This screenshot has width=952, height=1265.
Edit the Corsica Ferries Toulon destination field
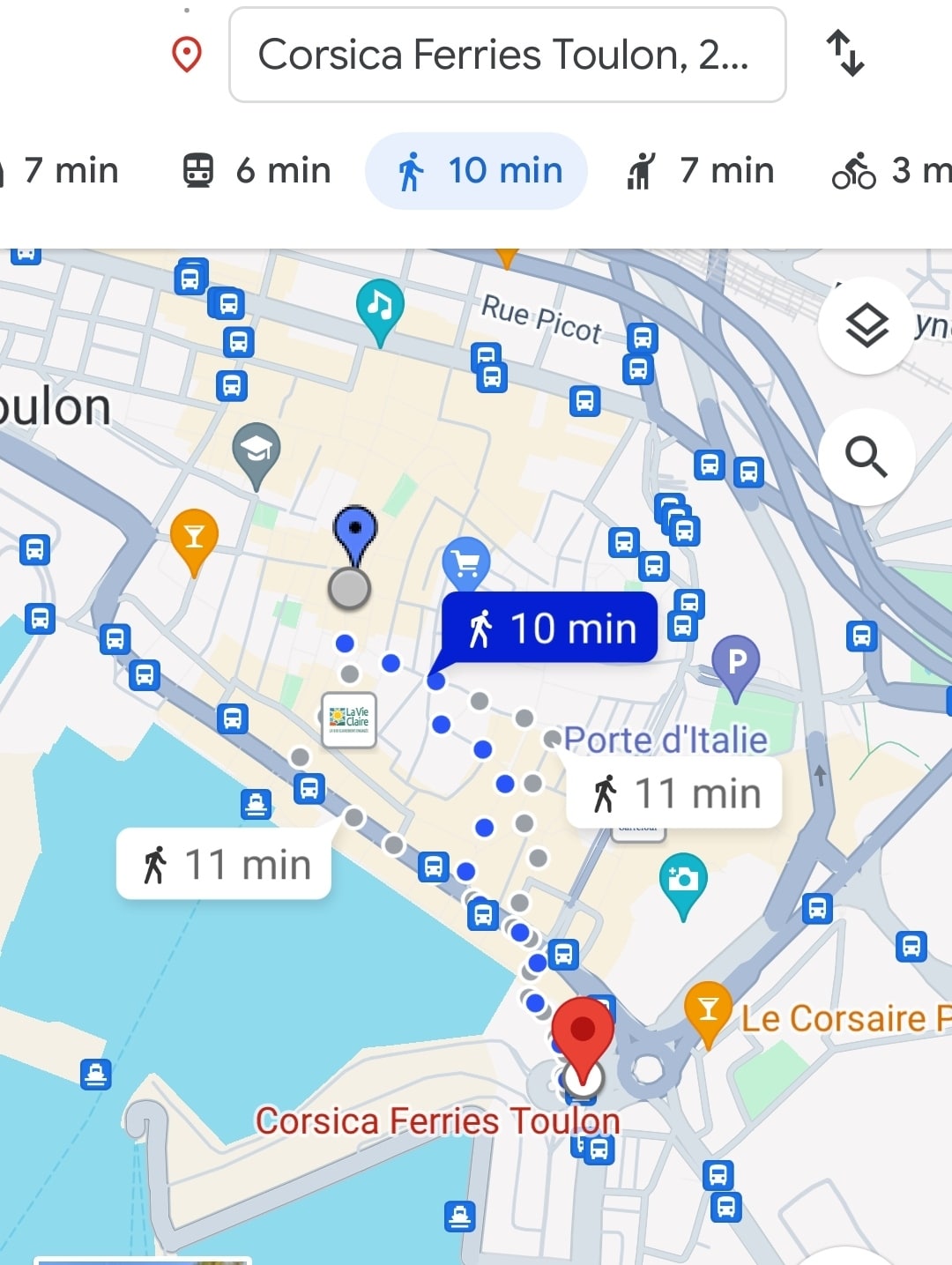[x=507, y=55]
